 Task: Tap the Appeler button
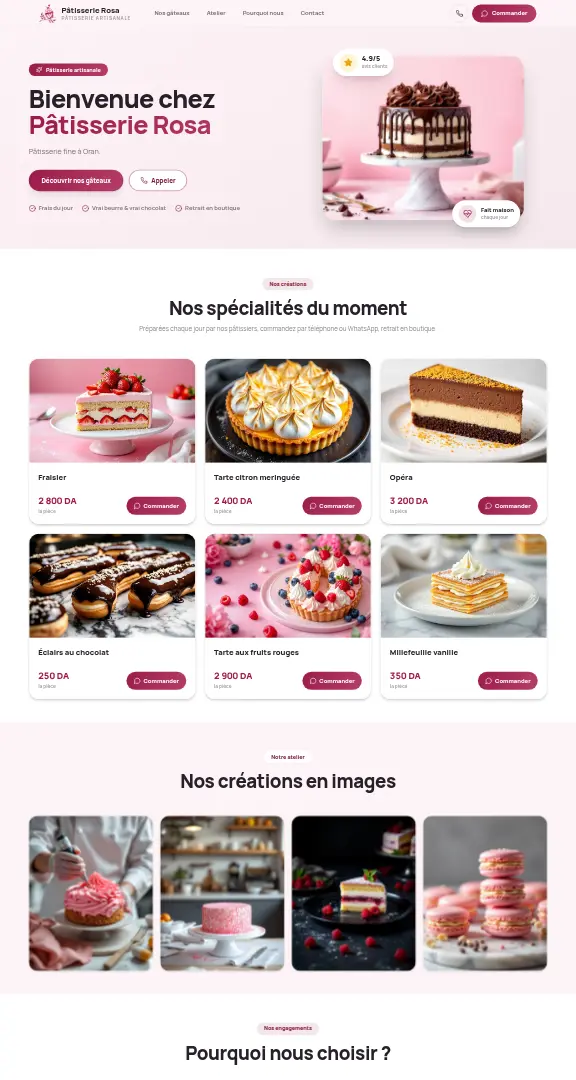pos(158,180)
